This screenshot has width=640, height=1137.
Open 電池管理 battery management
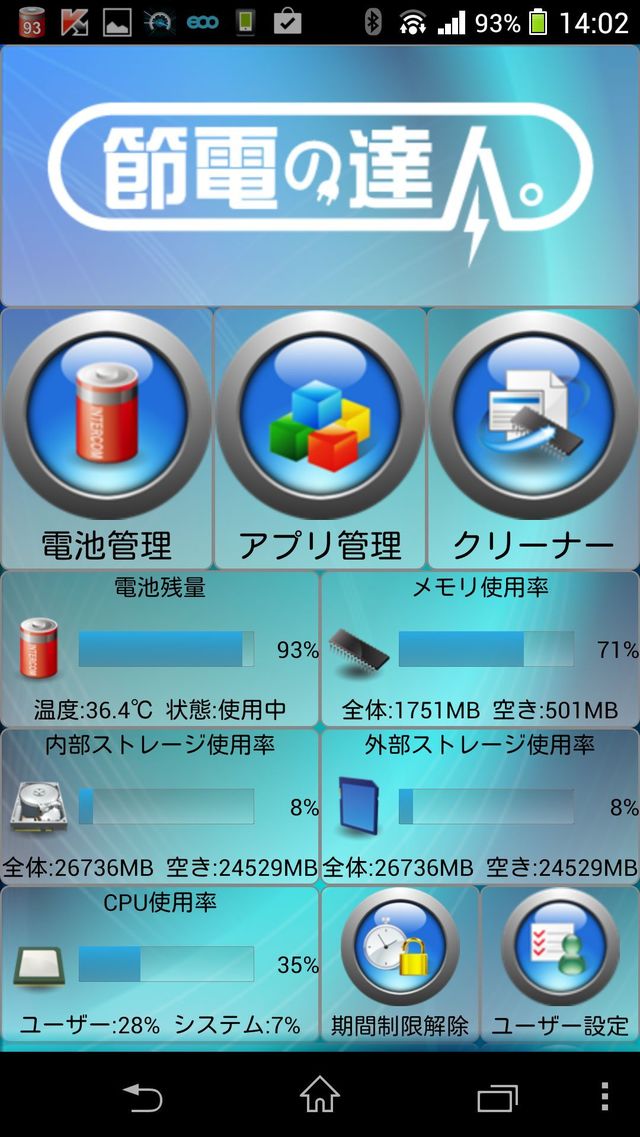106,437
